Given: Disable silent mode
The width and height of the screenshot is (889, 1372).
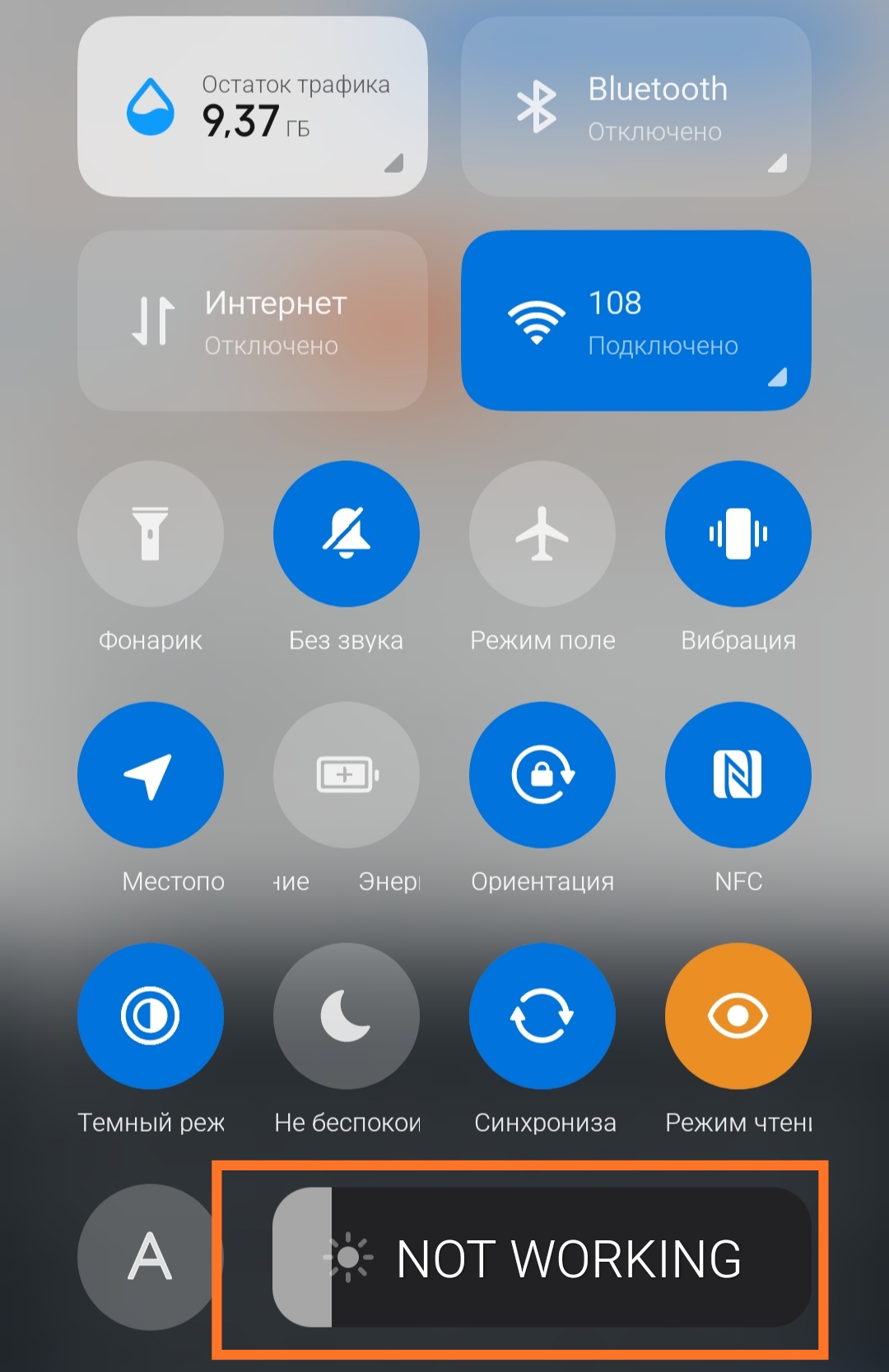Looking at the screenshot, I should pos(347,534).
